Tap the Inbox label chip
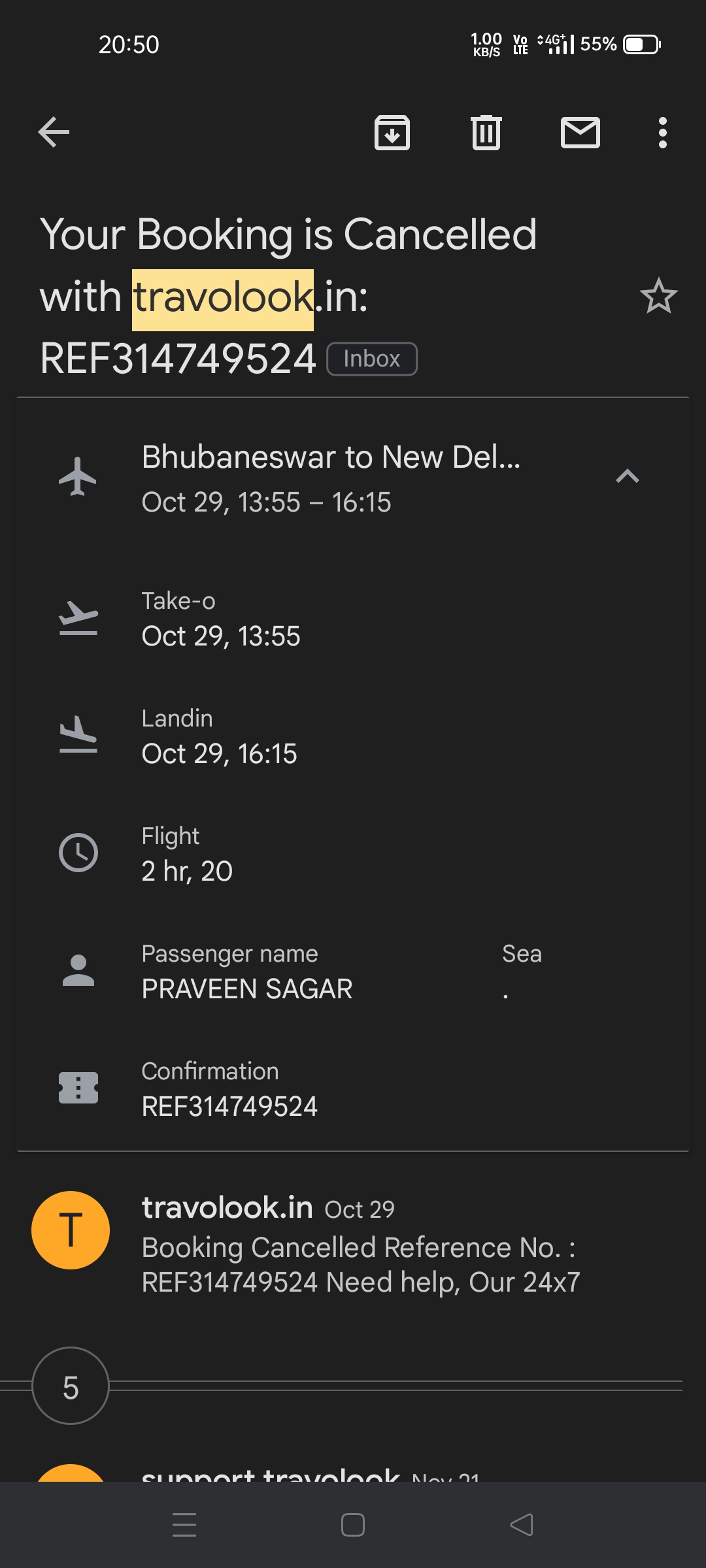706x1568 pixels. pos(371,359)
